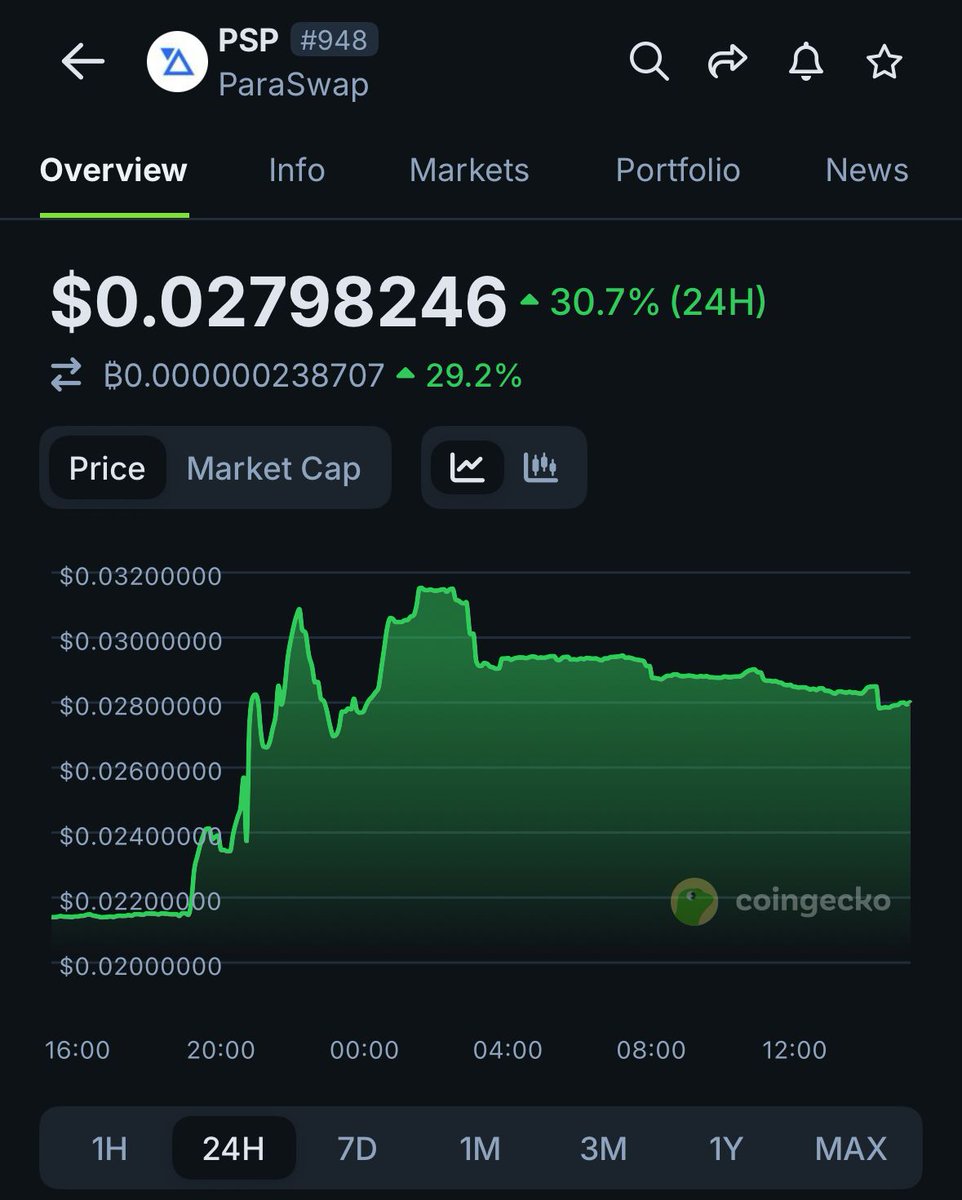Add PSP to favorites with the star
962x1200 pixels.
pyautogui.click(x=884, y=62)
